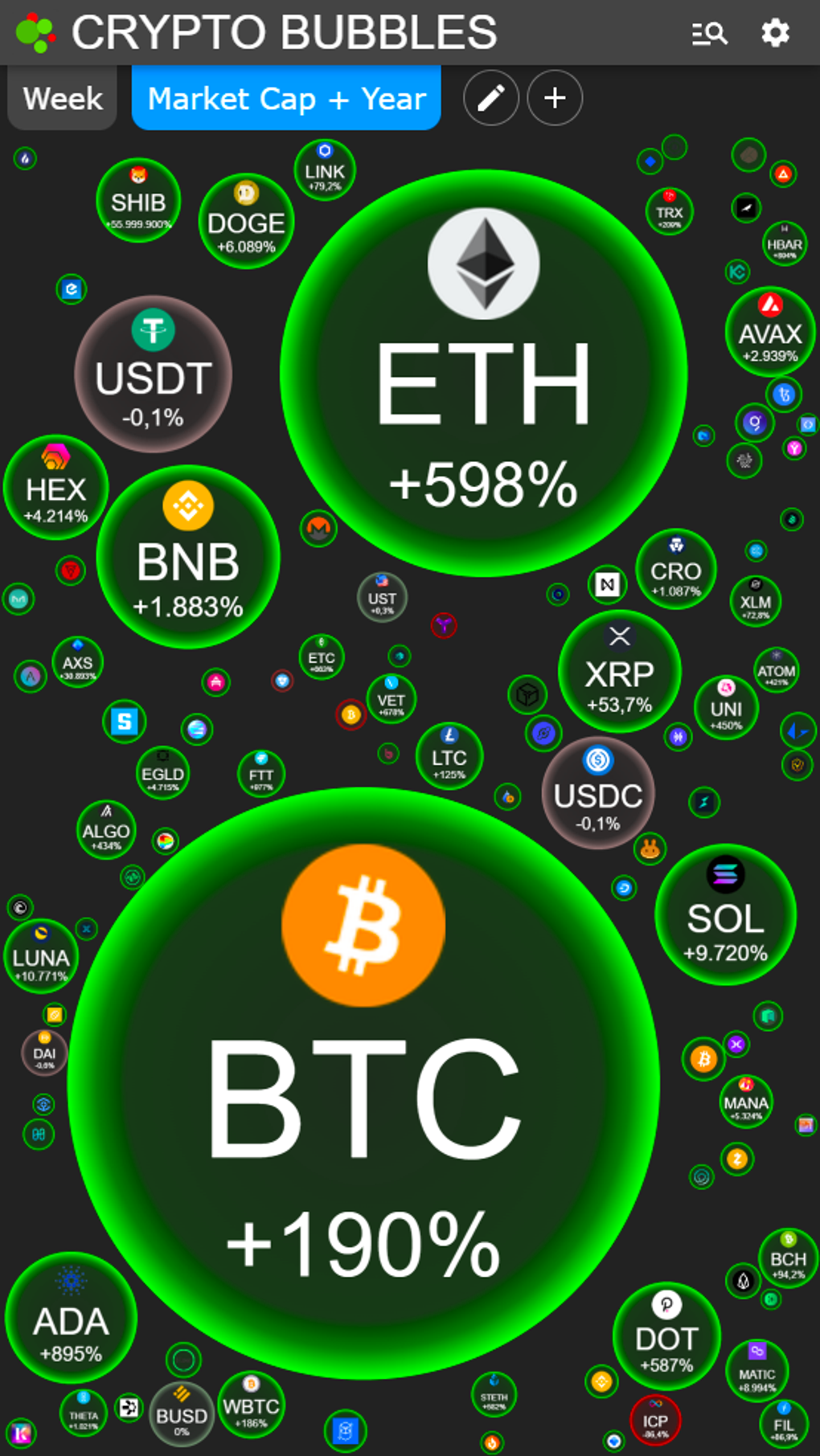Switch to the Week timeframe
Viewport: 820px width, 1456px height.
(x=62, y=97)
